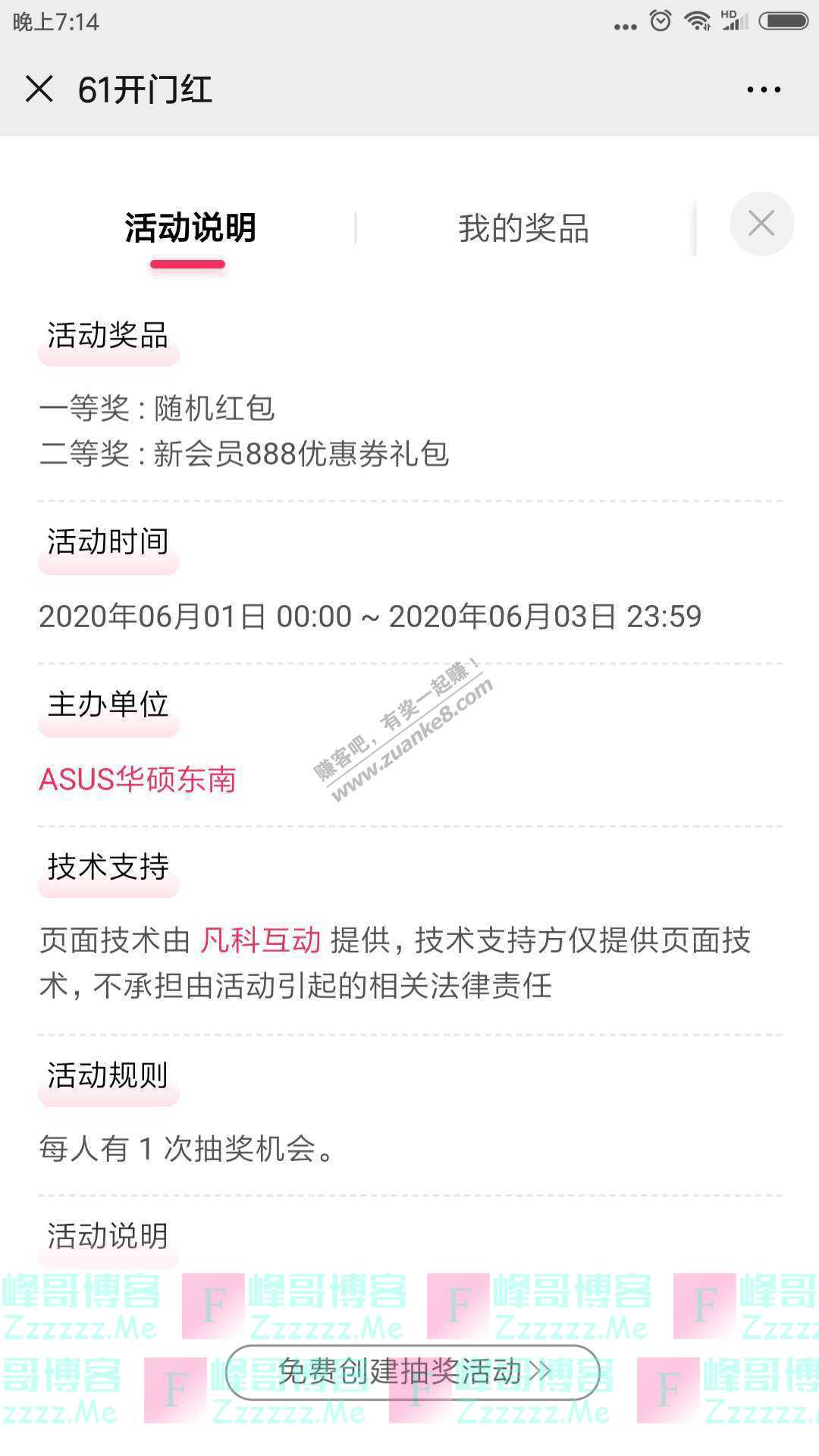
Task: Tap the 免费创建抽奖活动 button
Action: 413,1372
